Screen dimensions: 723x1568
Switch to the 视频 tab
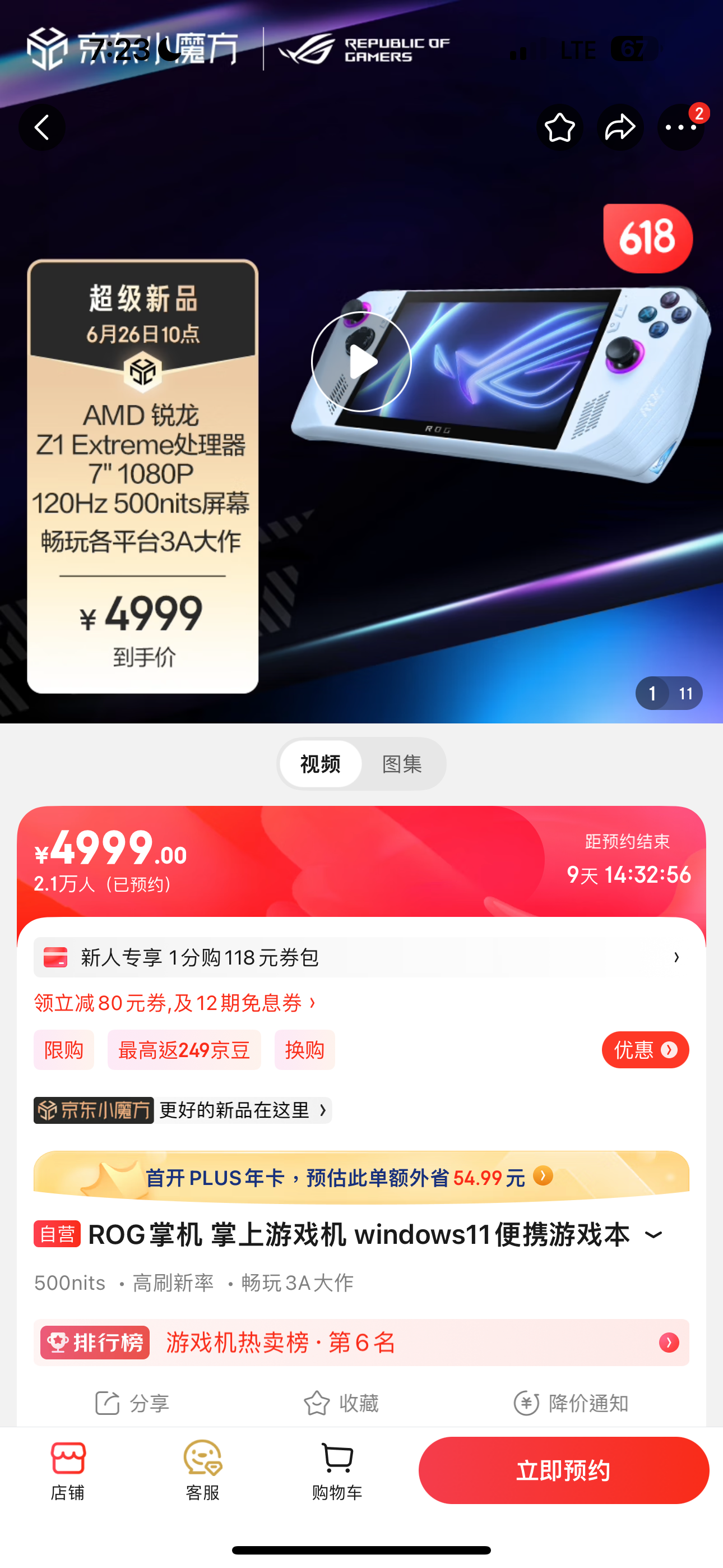point(320,764)
